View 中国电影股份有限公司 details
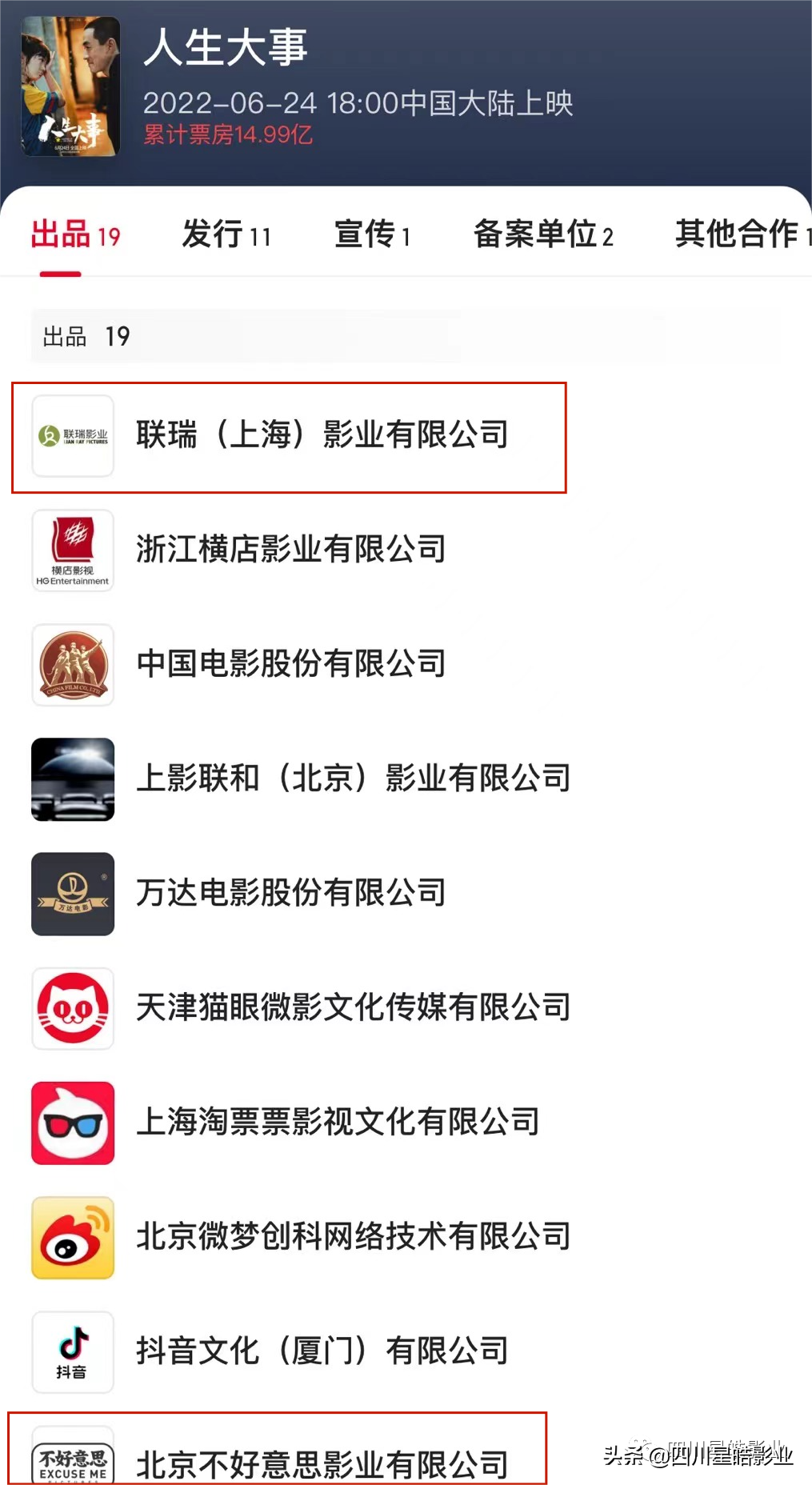The image size is (812, 1485). [290, 664]
